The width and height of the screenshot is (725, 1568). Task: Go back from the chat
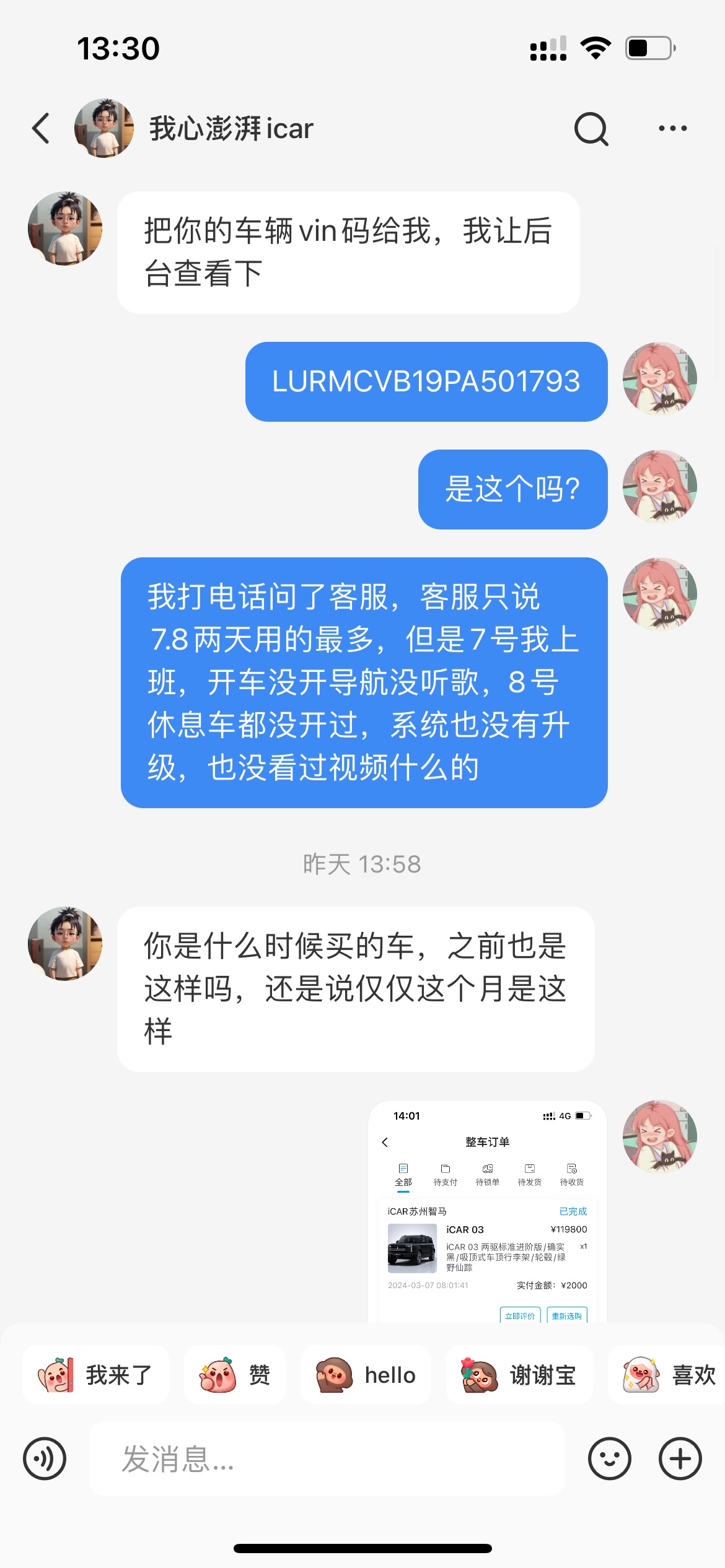point(41,129)
